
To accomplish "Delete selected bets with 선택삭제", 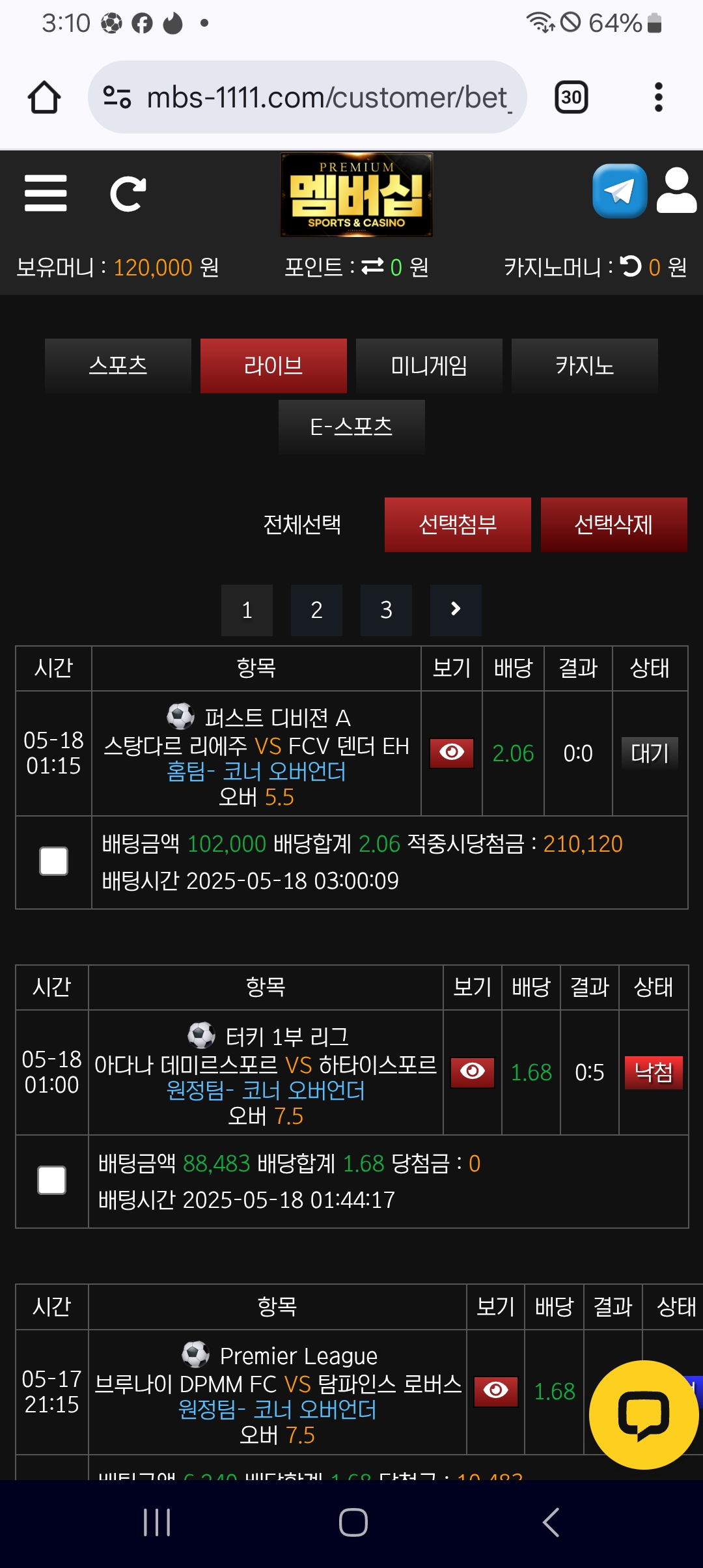I will pos(614,525).
